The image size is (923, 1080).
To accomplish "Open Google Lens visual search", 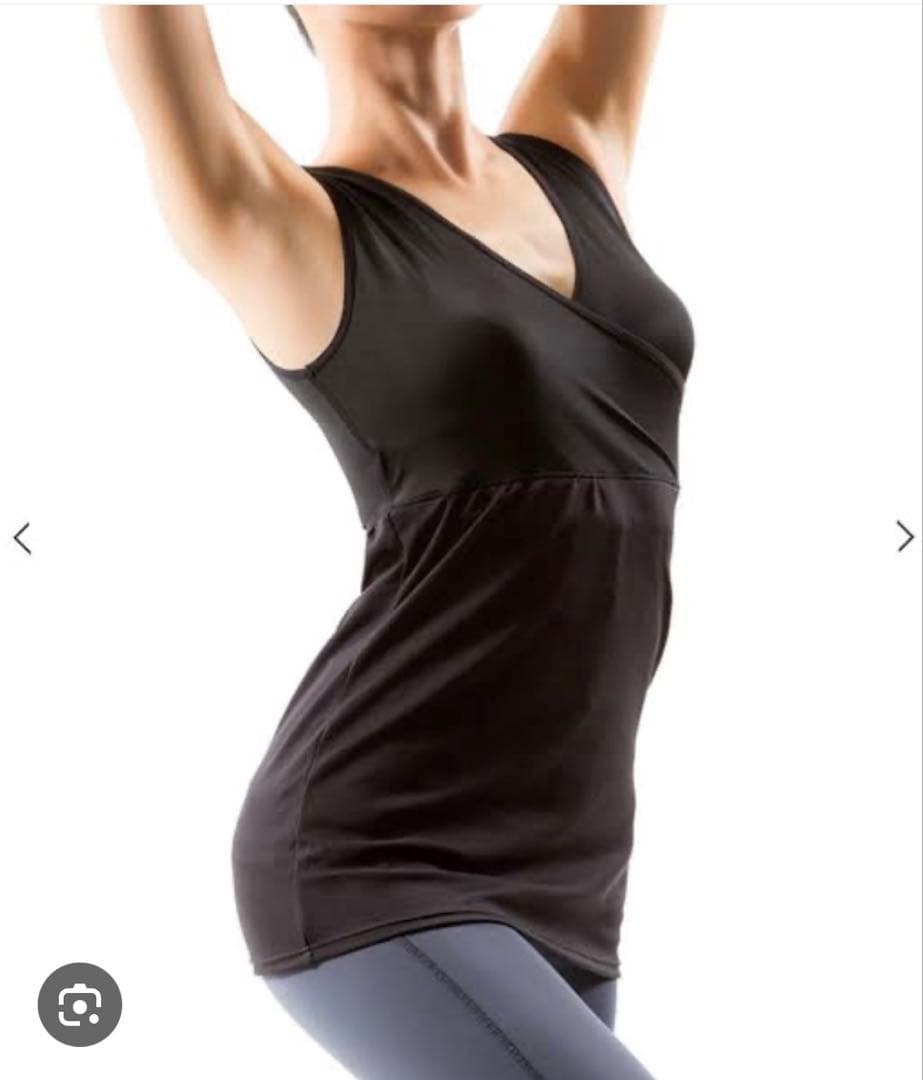I will tap(80, 1004).
